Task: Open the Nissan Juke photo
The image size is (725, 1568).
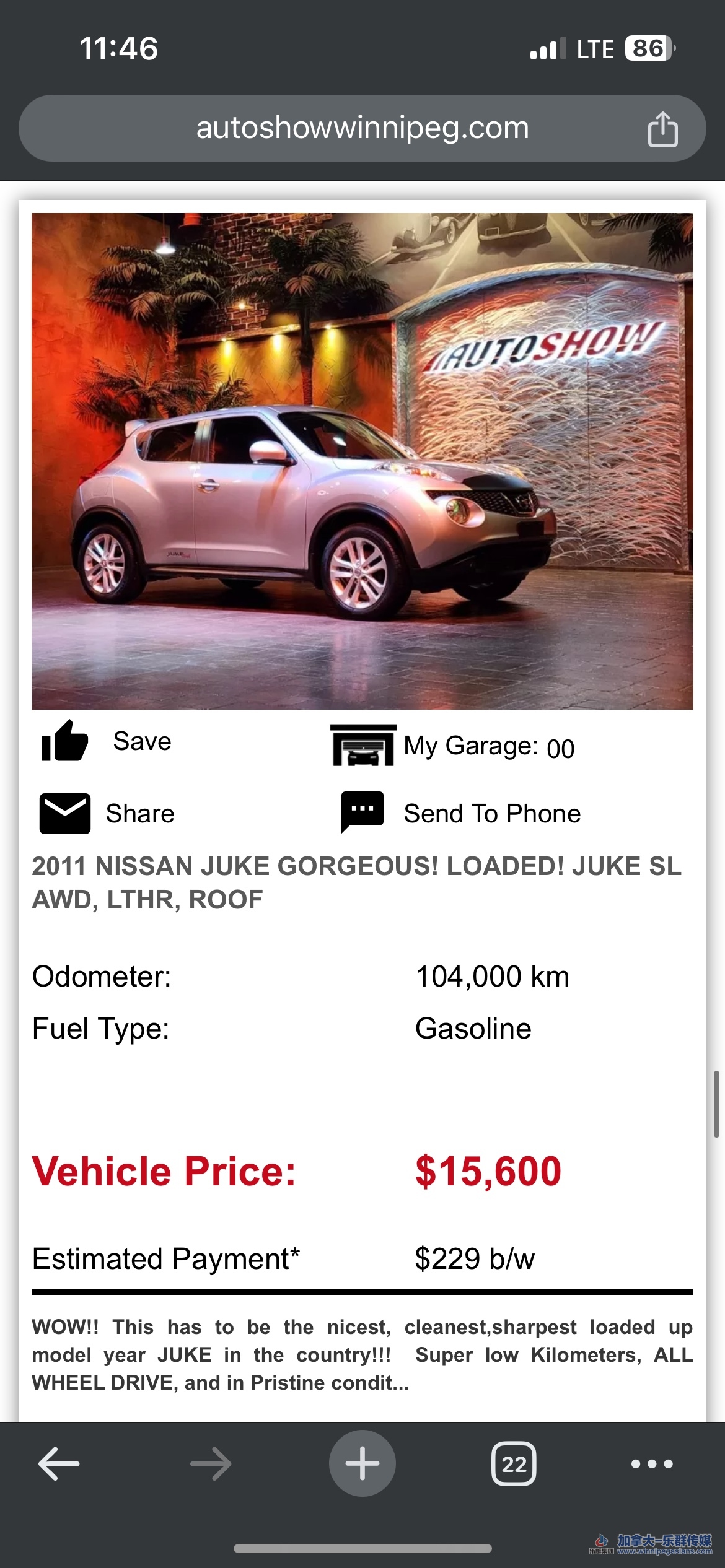Action: click(362, 461)
